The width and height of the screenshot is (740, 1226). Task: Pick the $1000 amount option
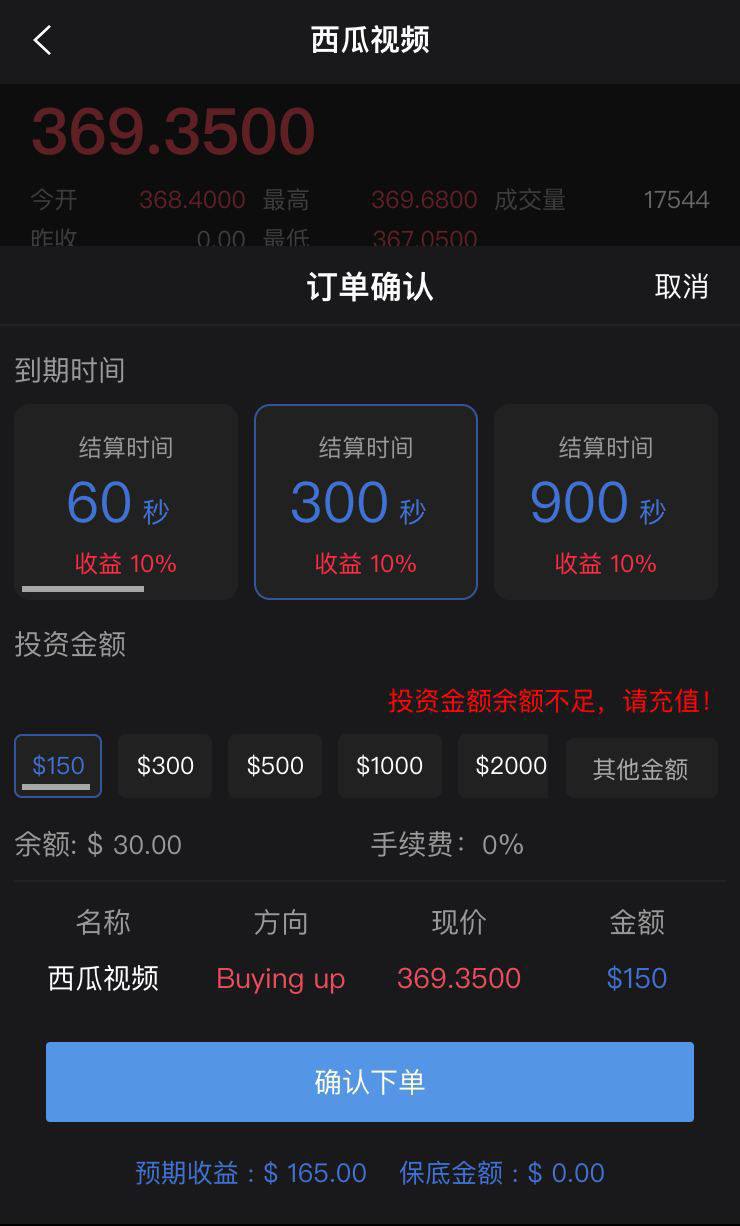[x=390, y=766]
